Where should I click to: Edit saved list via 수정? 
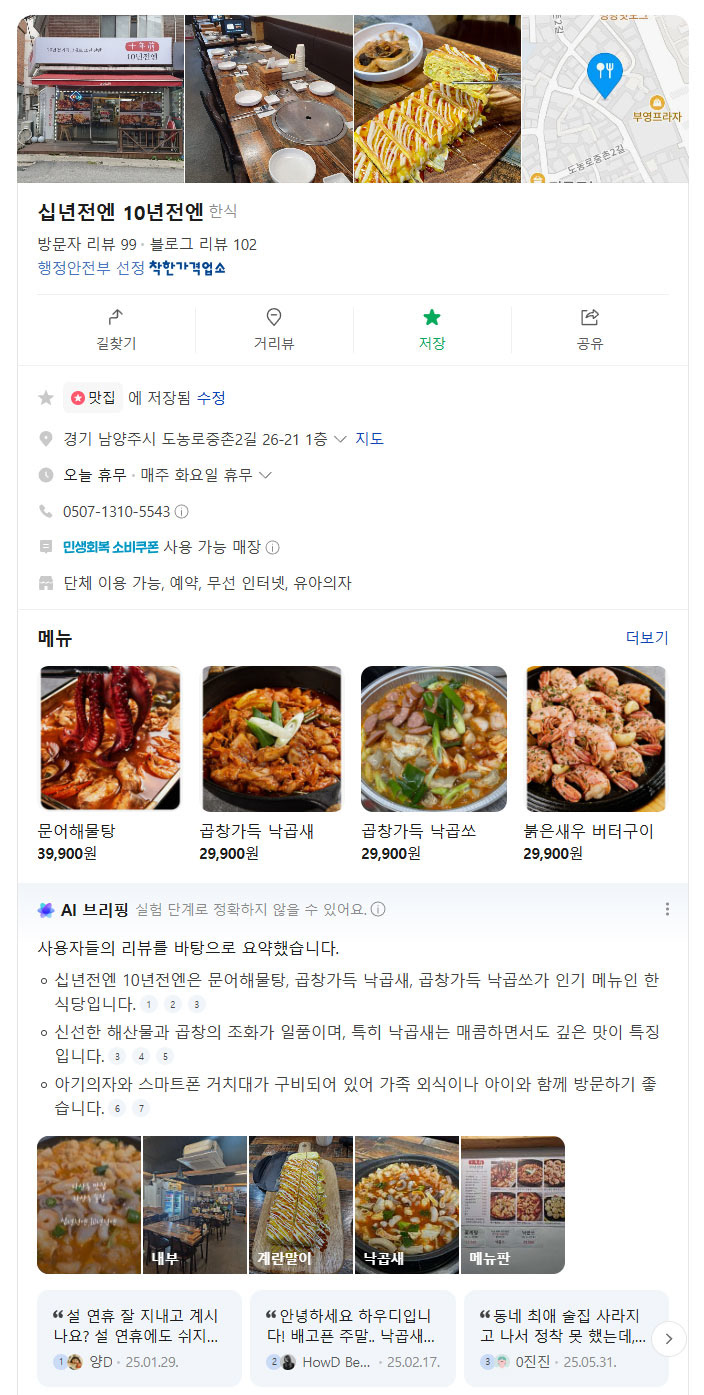pos(211,398)
